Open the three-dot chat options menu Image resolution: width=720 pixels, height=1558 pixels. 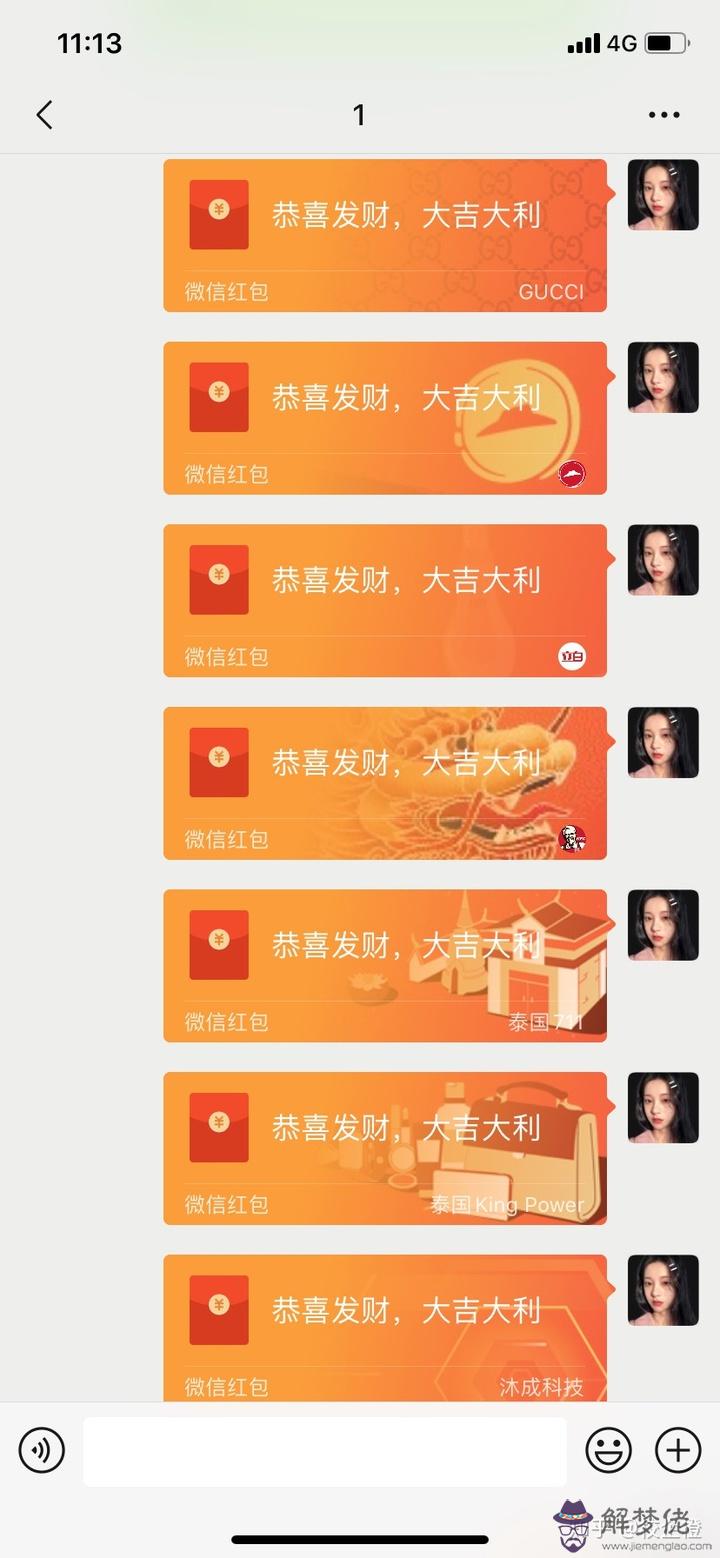click(664, 115)
